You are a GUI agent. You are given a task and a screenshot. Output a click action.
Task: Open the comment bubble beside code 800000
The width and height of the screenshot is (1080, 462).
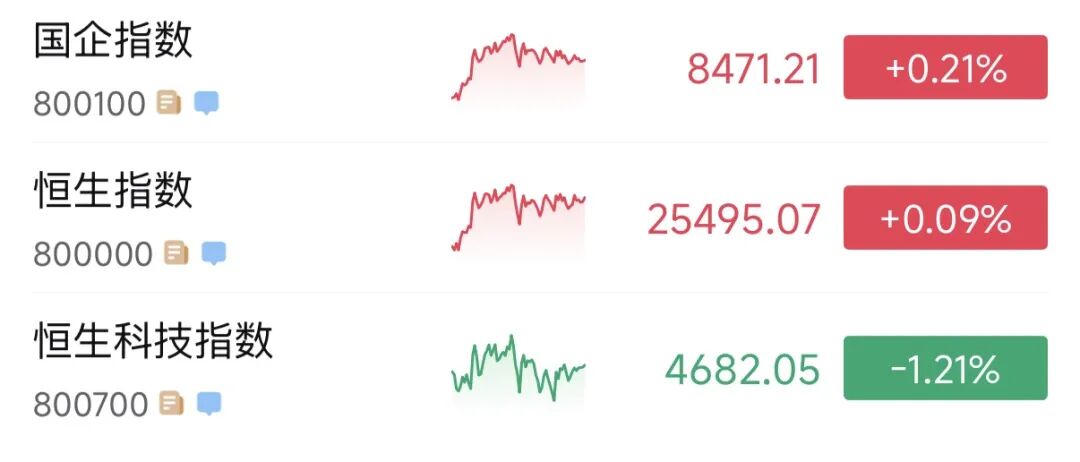coord(214,253)
